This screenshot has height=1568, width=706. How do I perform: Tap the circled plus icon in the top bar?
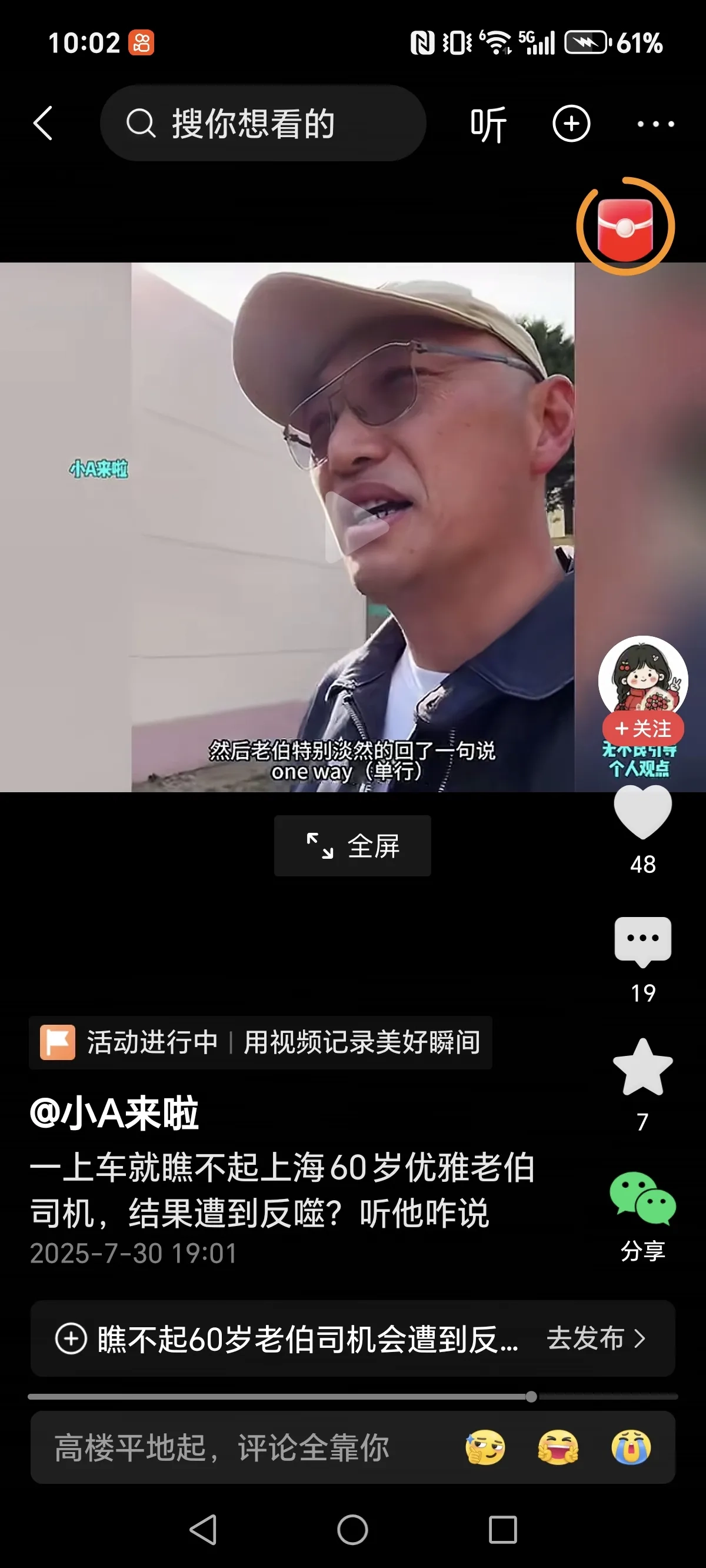[x=571, y=124]
